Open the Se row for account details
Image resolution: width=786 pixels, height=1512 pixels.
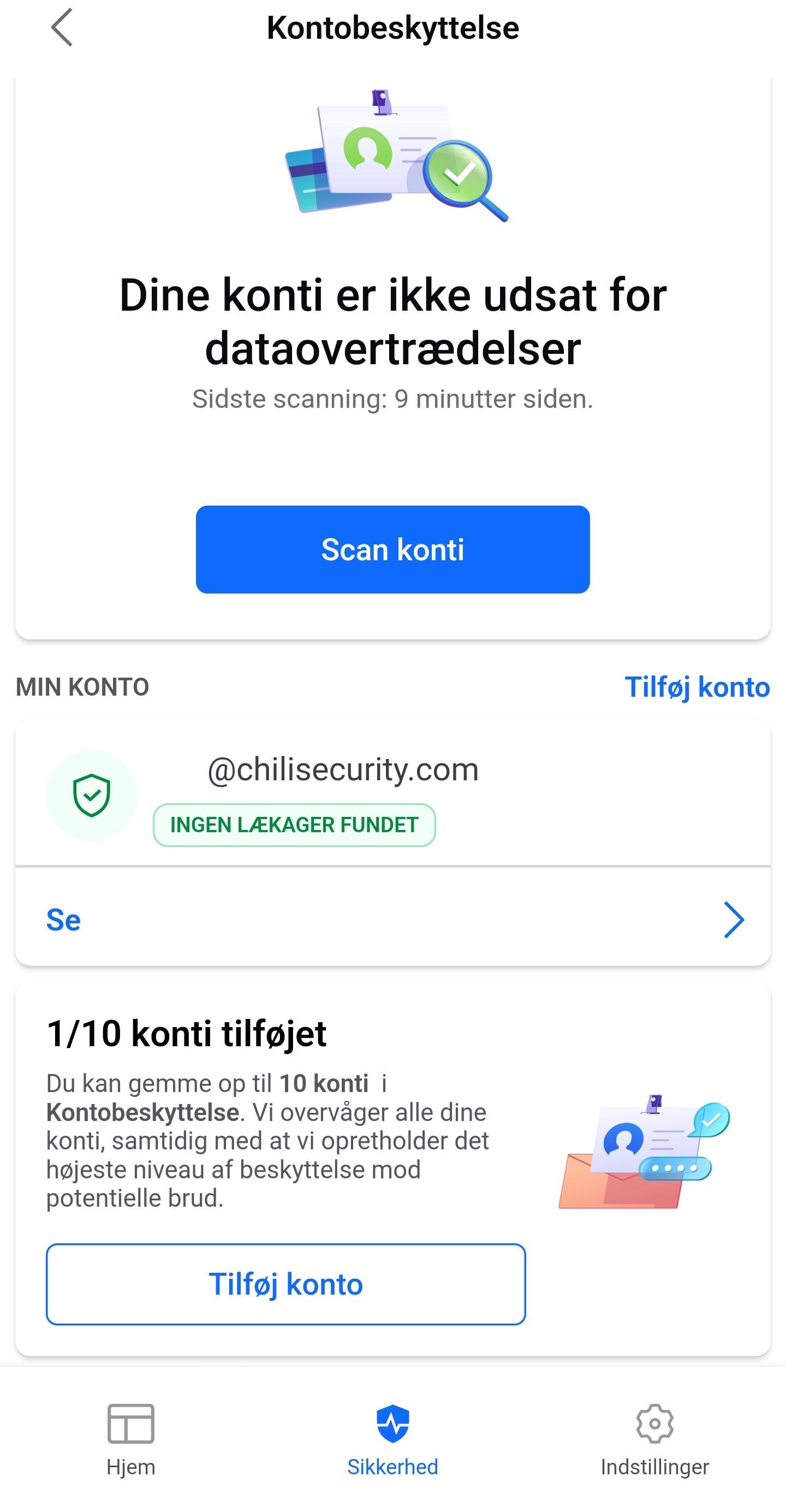tap(392, 919)
